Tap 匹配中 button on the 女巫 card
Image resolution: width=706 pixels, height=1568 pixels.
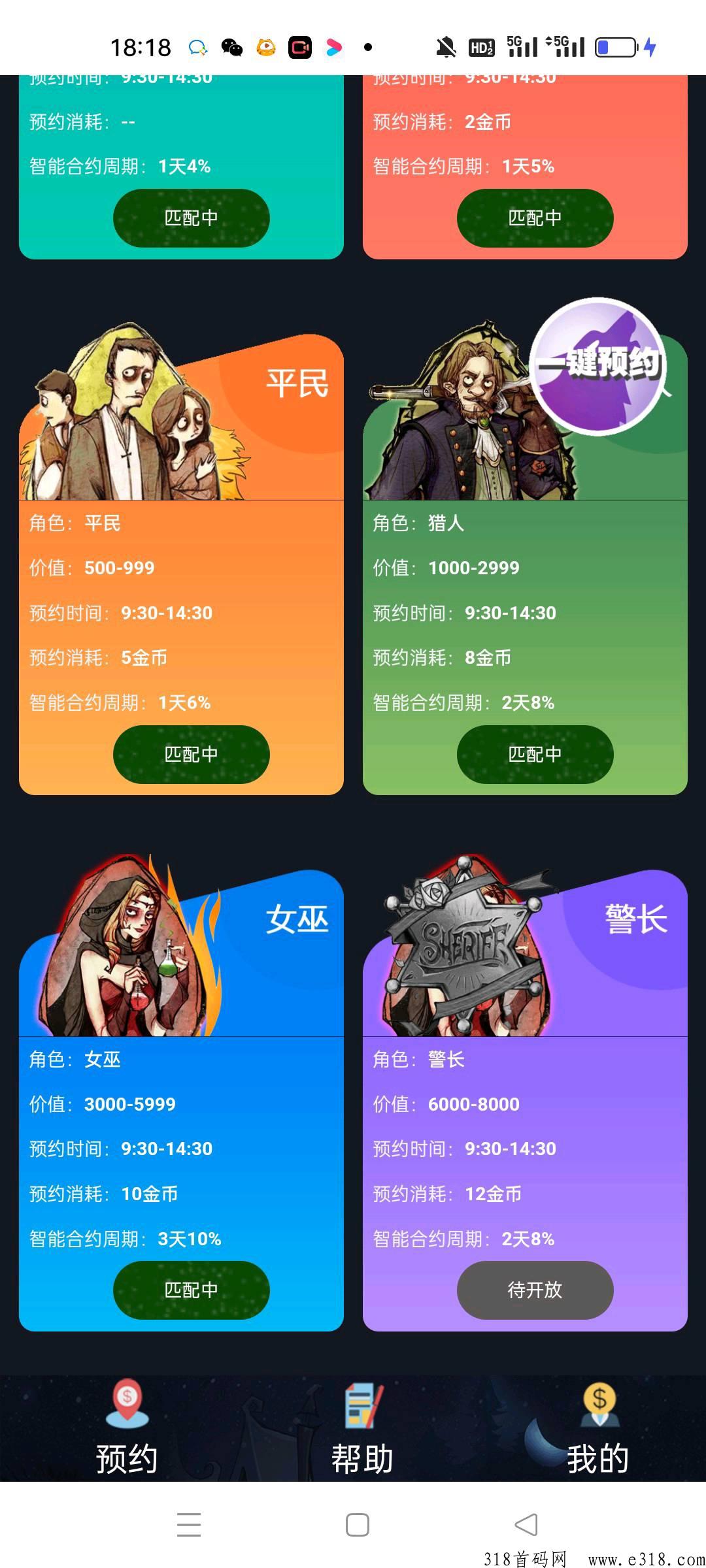191,1290
